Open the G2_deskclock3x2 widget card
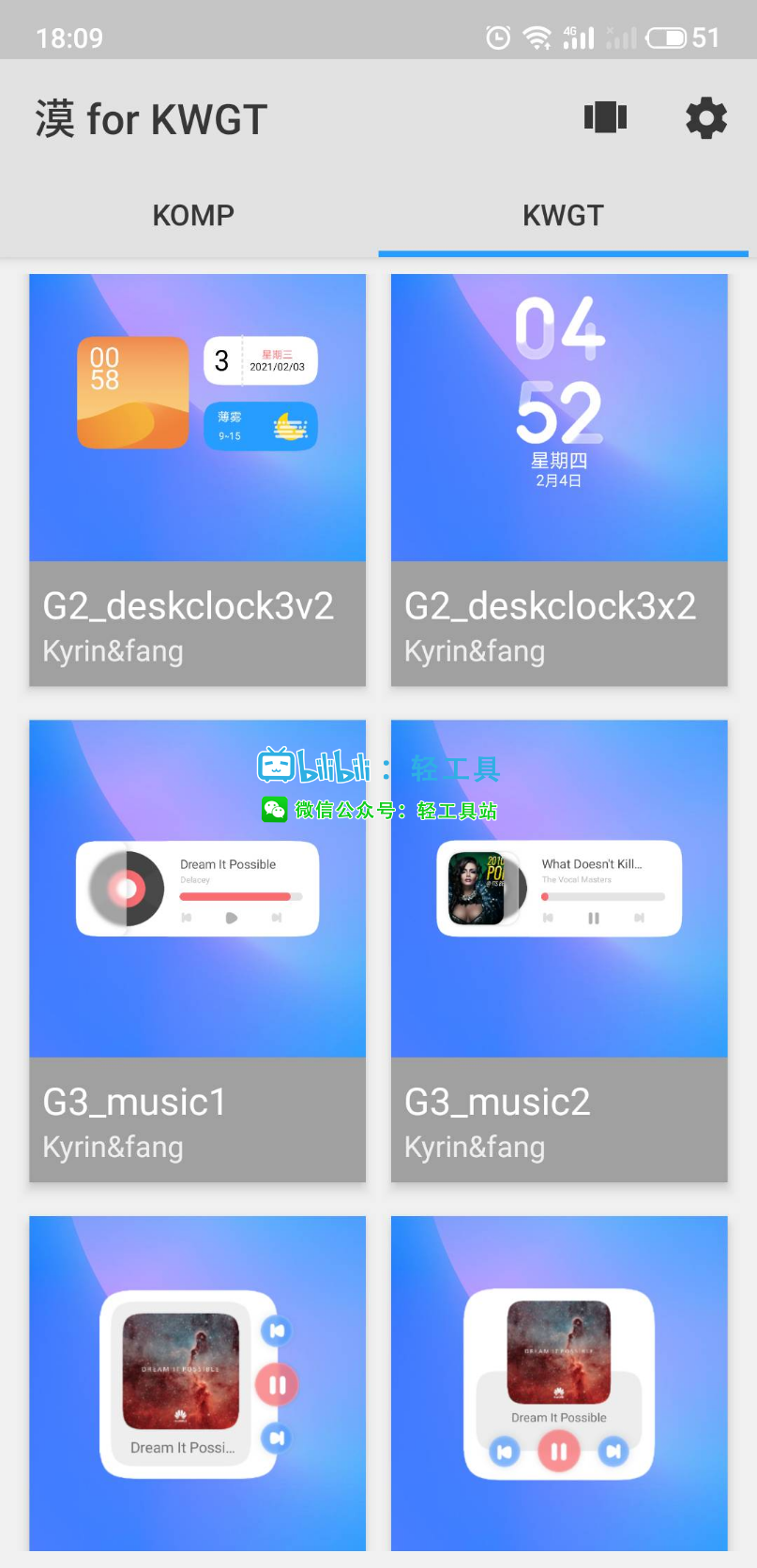The image size is (757, 1568). point(559,480)
